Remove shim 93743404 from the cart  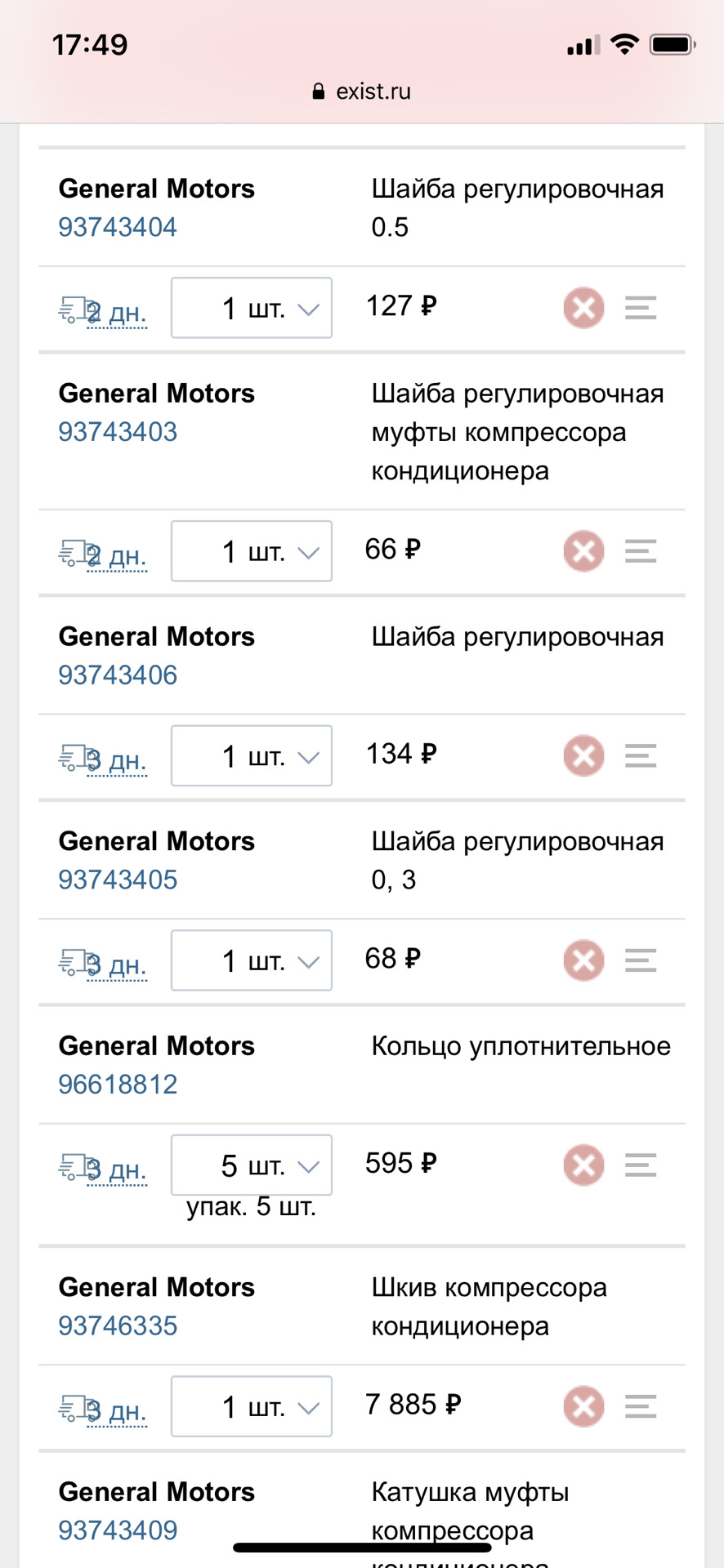click(583, 308)
